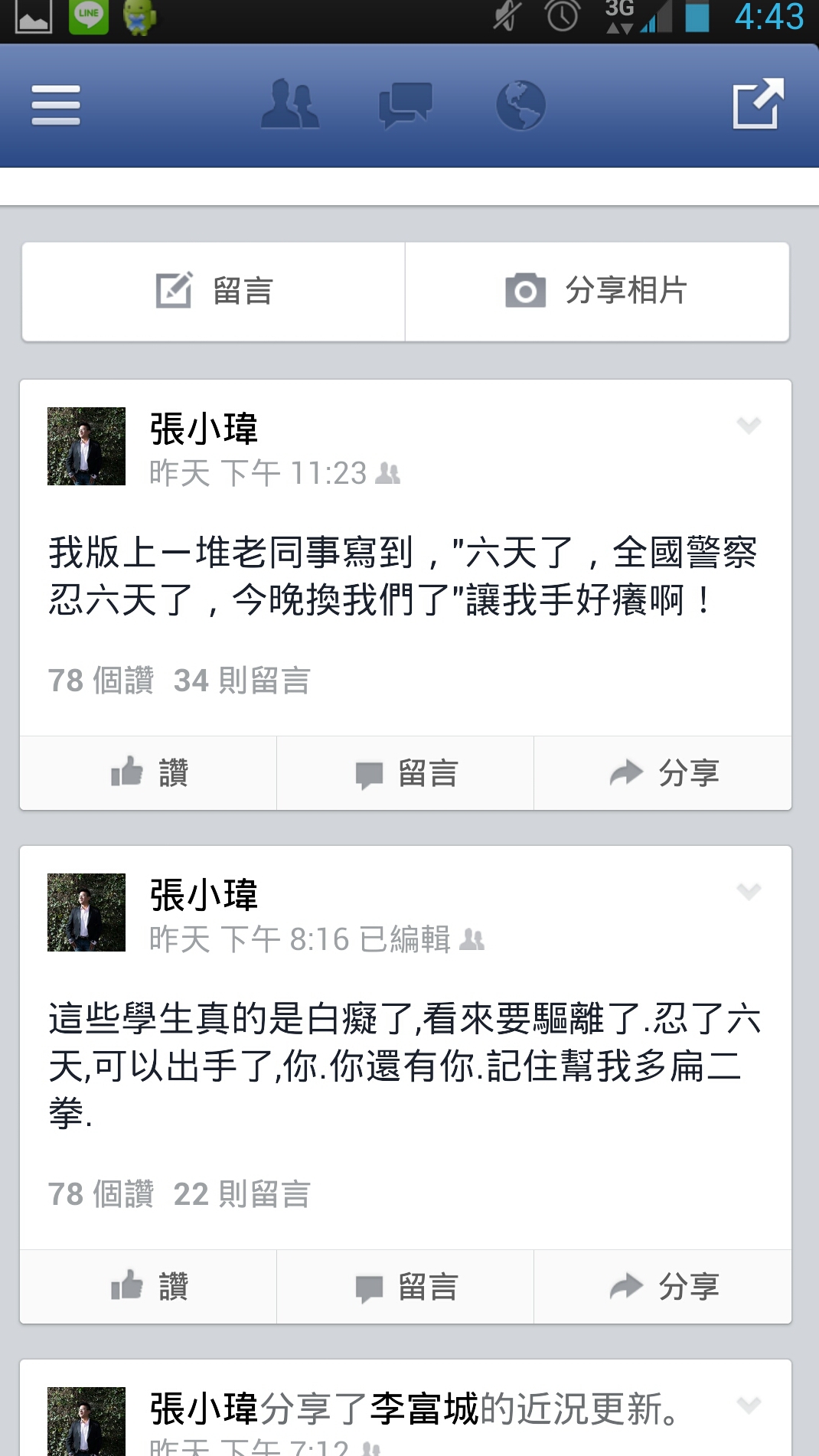Open 張小瑋's profile from 11:23 post avatar
819x1456 pixels.
point(86,446)
